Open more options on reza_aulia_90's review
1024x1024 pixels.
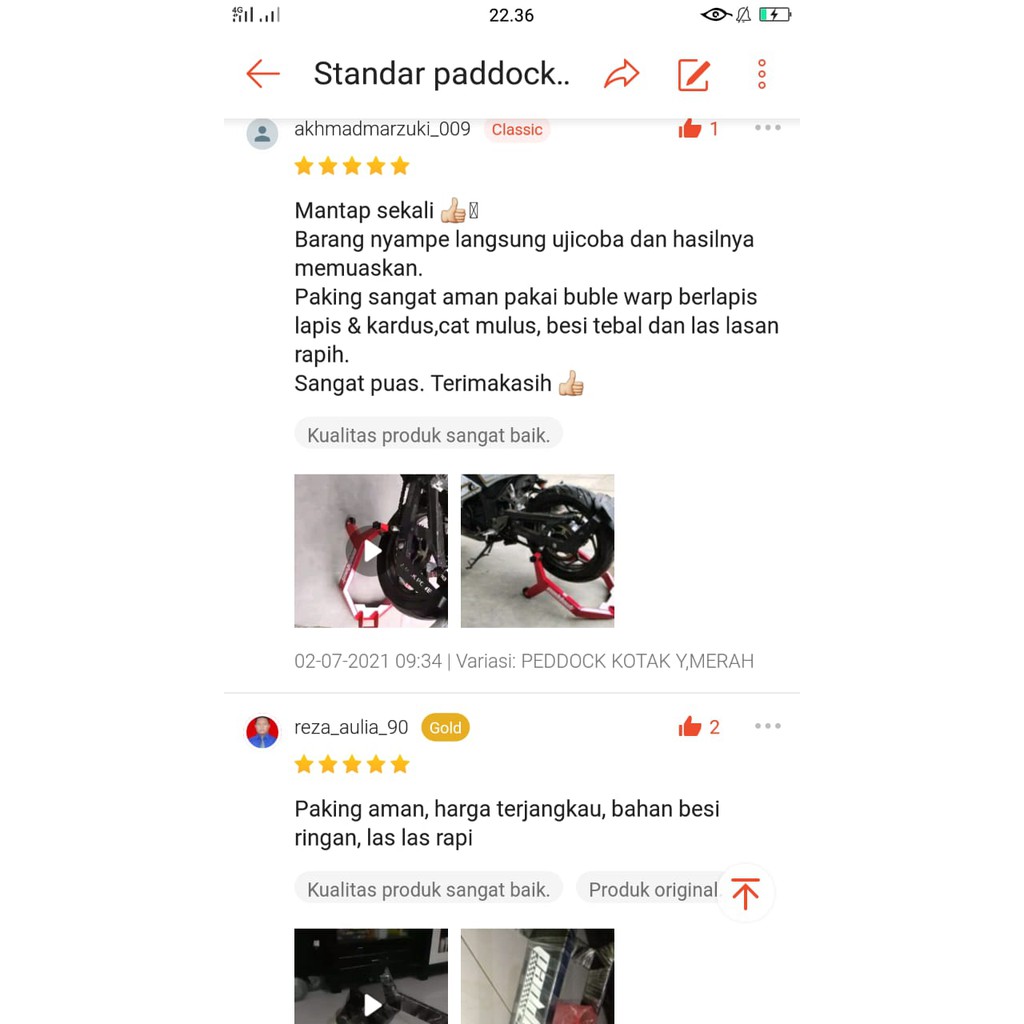pyautogui.click(x=767, y=726)
